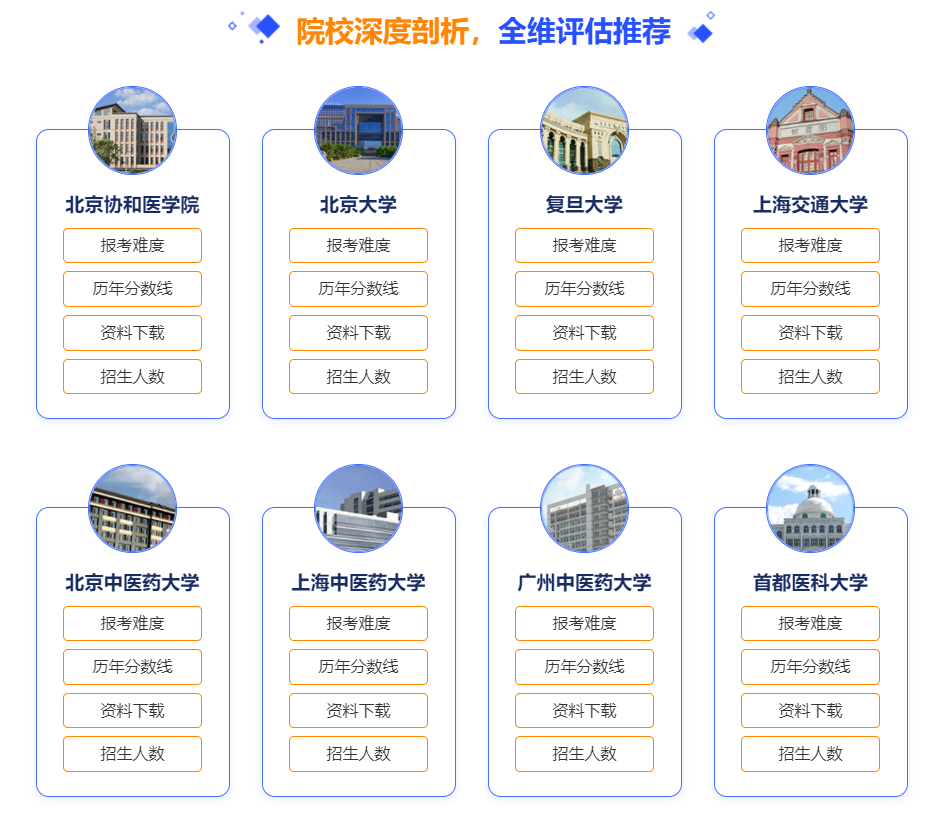
Task: Open 资料下载 for 首都医科大学
Action: (x=810, y=711)
